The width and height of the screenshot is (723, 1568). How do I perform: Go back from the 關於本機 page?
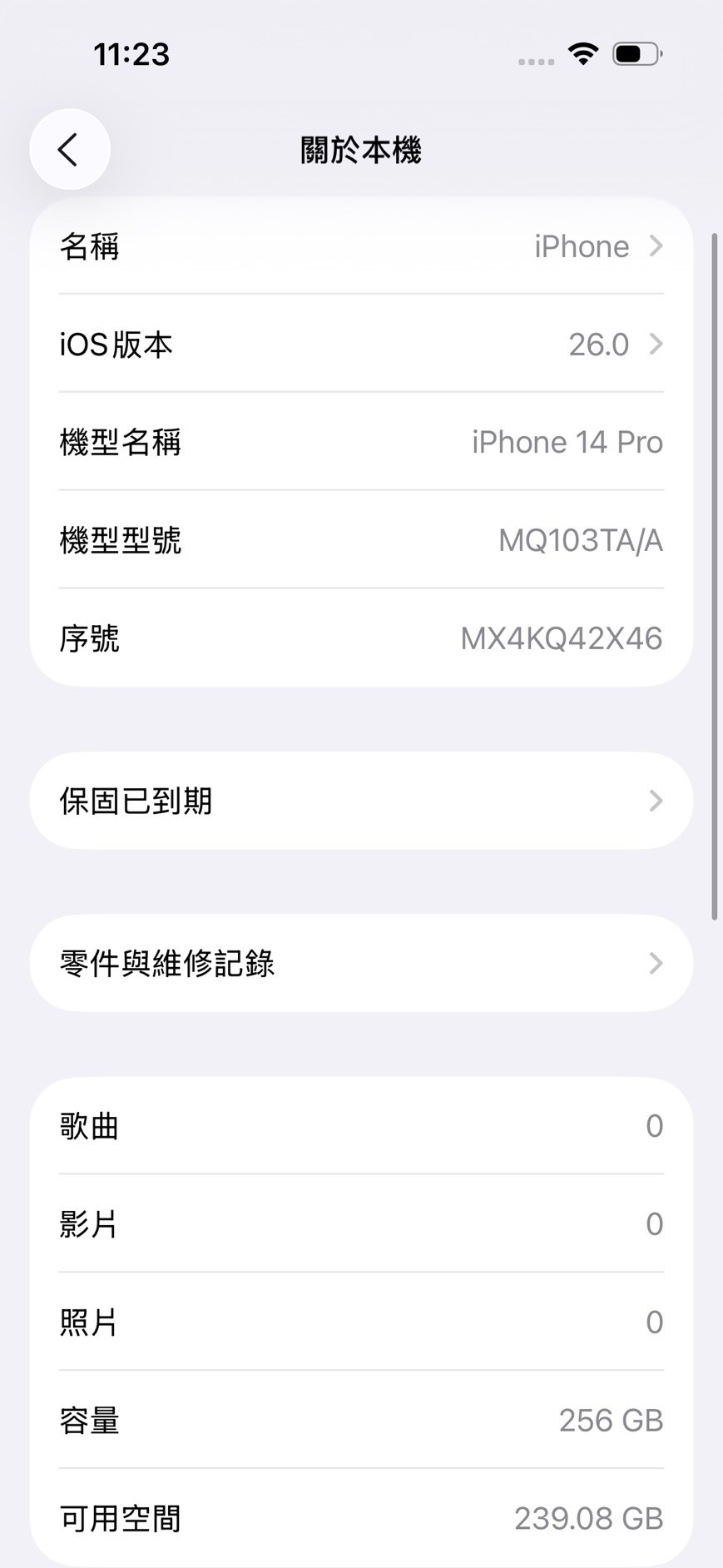(69, 150)
